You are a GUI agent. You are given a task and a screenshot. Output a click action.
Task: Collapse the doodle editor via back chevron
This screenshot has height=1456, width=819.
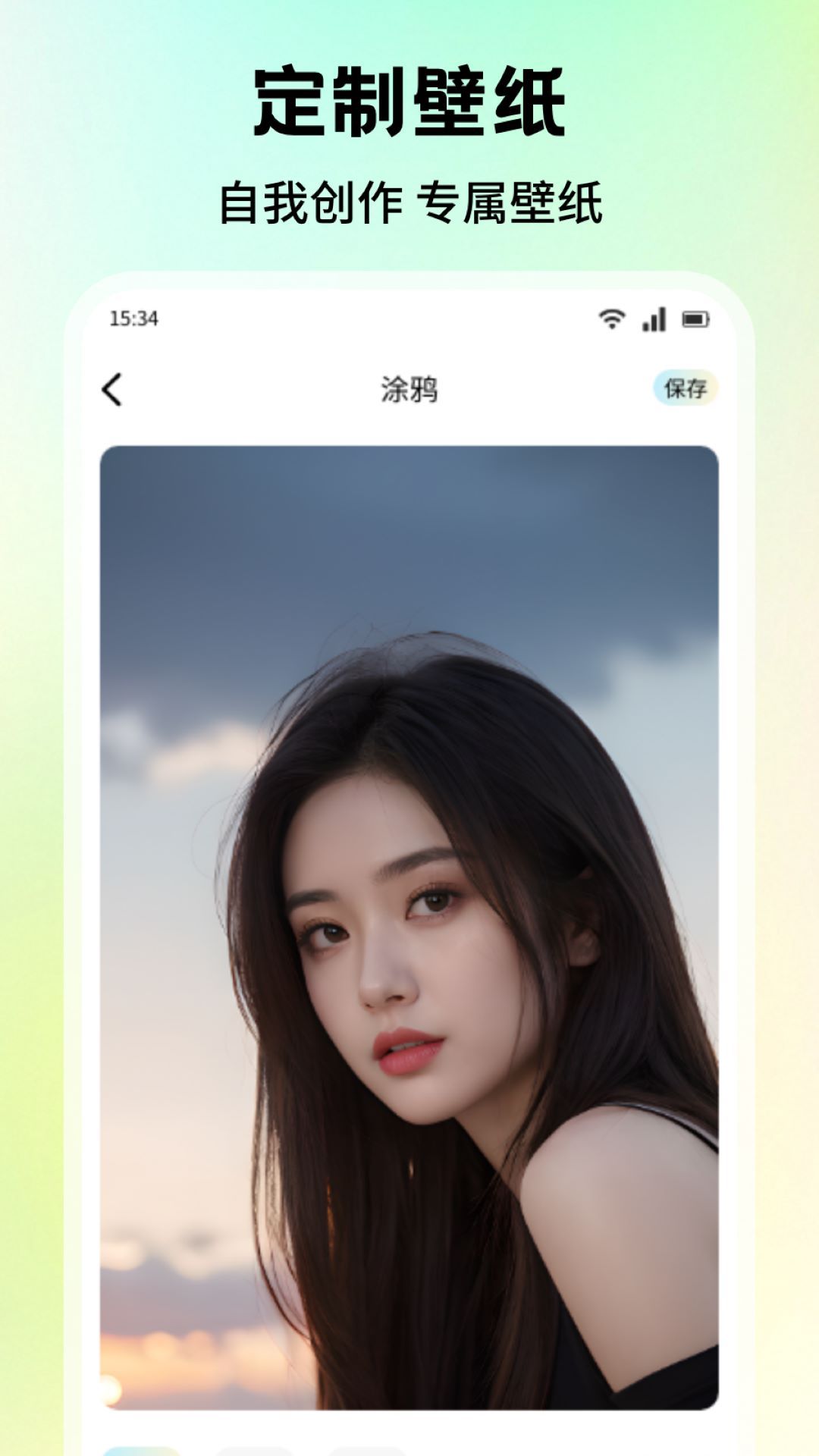point(112,388)
